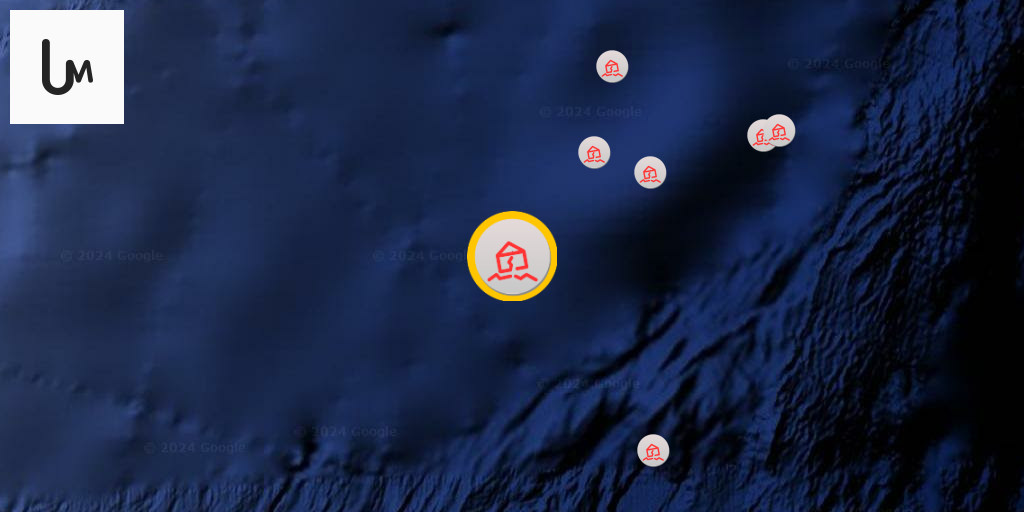Select the southernmost earthquake marker on the map
The width and height of the screenshot is (1024, 512).
pyautogui.click(x=653, y=450)
